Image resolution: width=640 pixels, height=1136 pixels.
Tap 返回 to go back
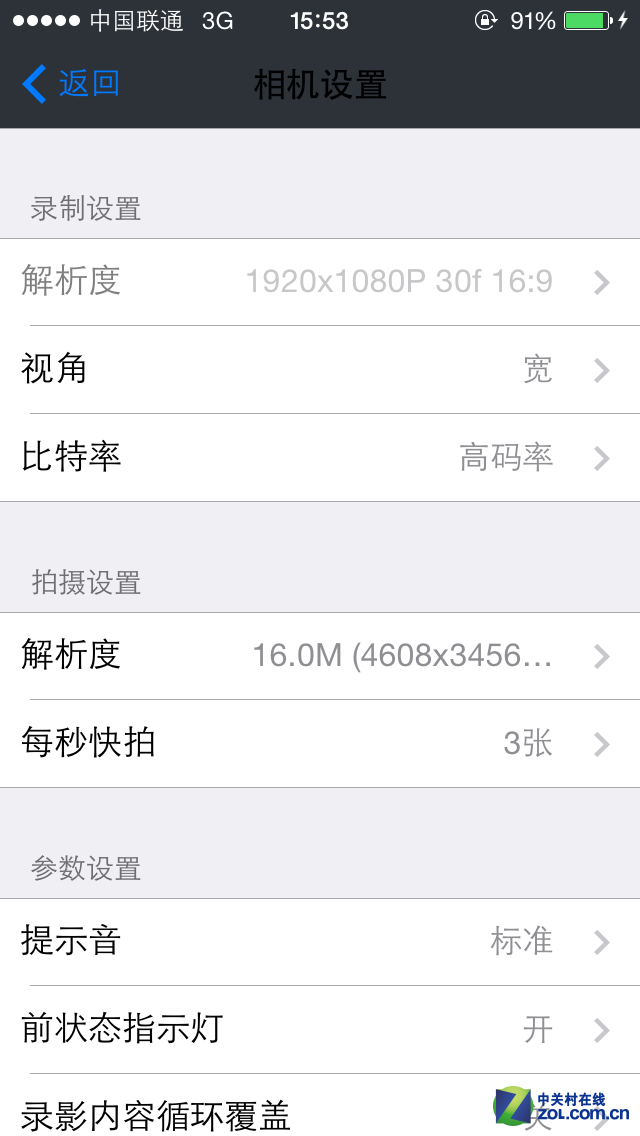(71, 84)
